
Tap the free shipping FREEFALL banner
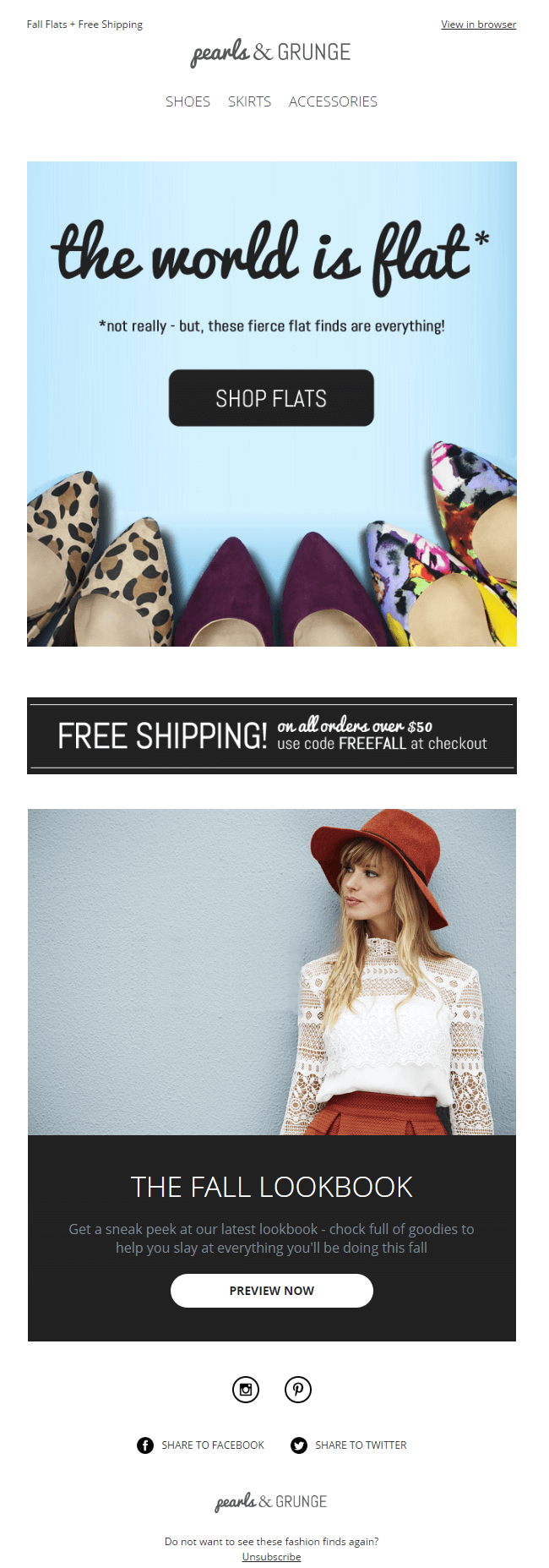coord(271,735)
